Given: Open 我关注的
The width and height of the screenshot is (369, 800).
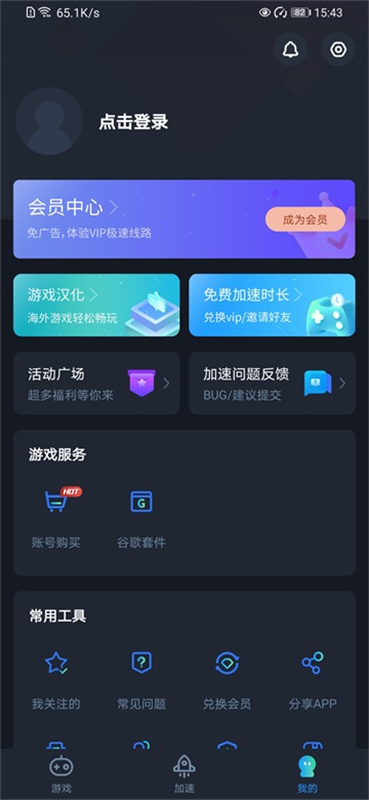Looking at the screenshot, I should coord(56,681).
